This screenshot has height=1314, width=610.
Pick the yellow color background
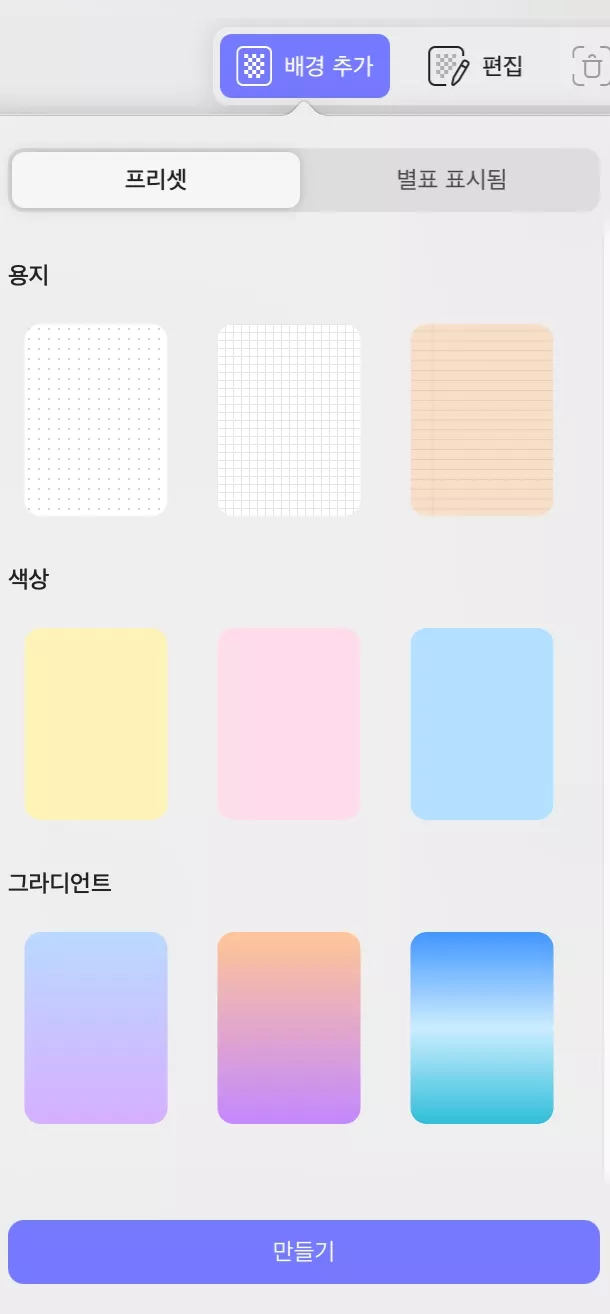(96, 724)
